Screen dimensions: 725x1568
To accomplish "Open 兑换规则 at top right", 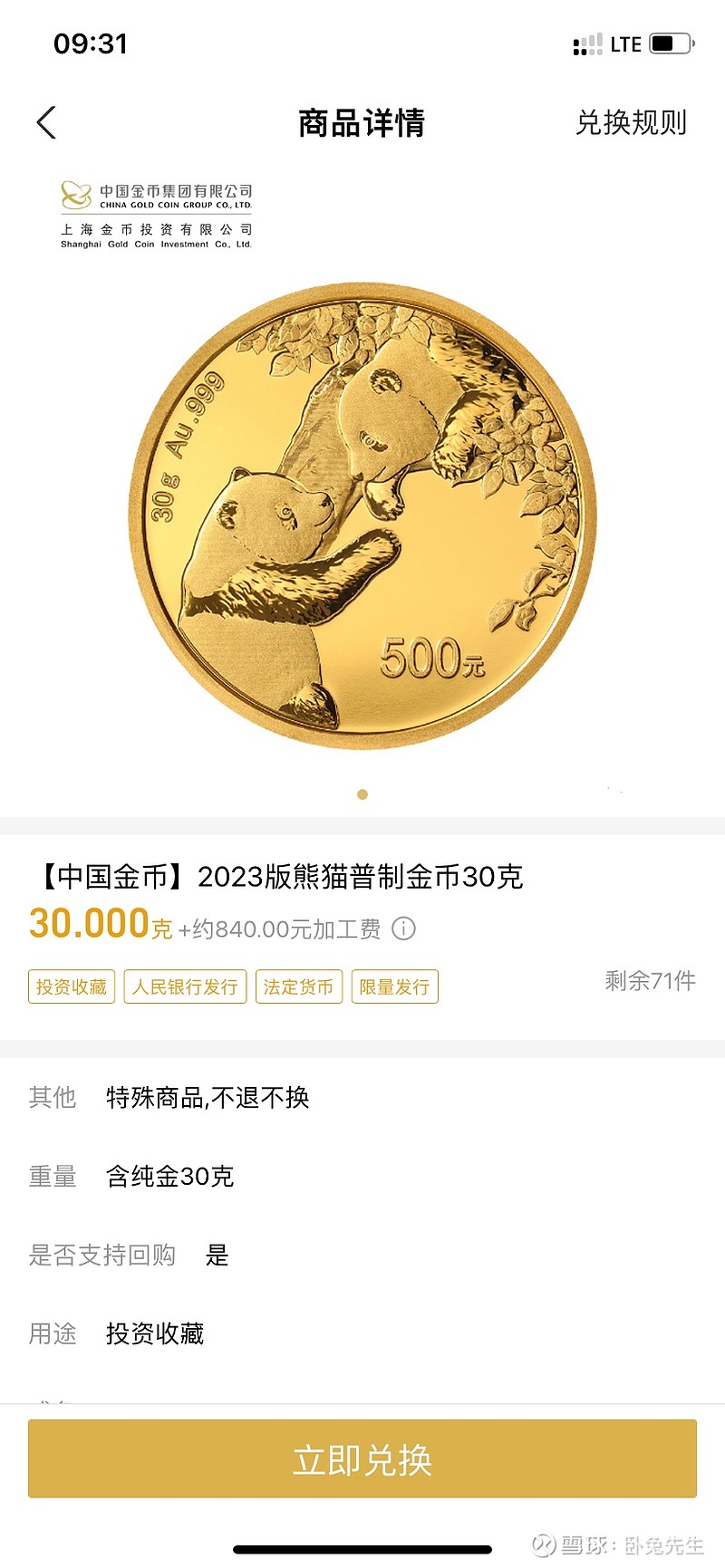I will tap(632, 120).
